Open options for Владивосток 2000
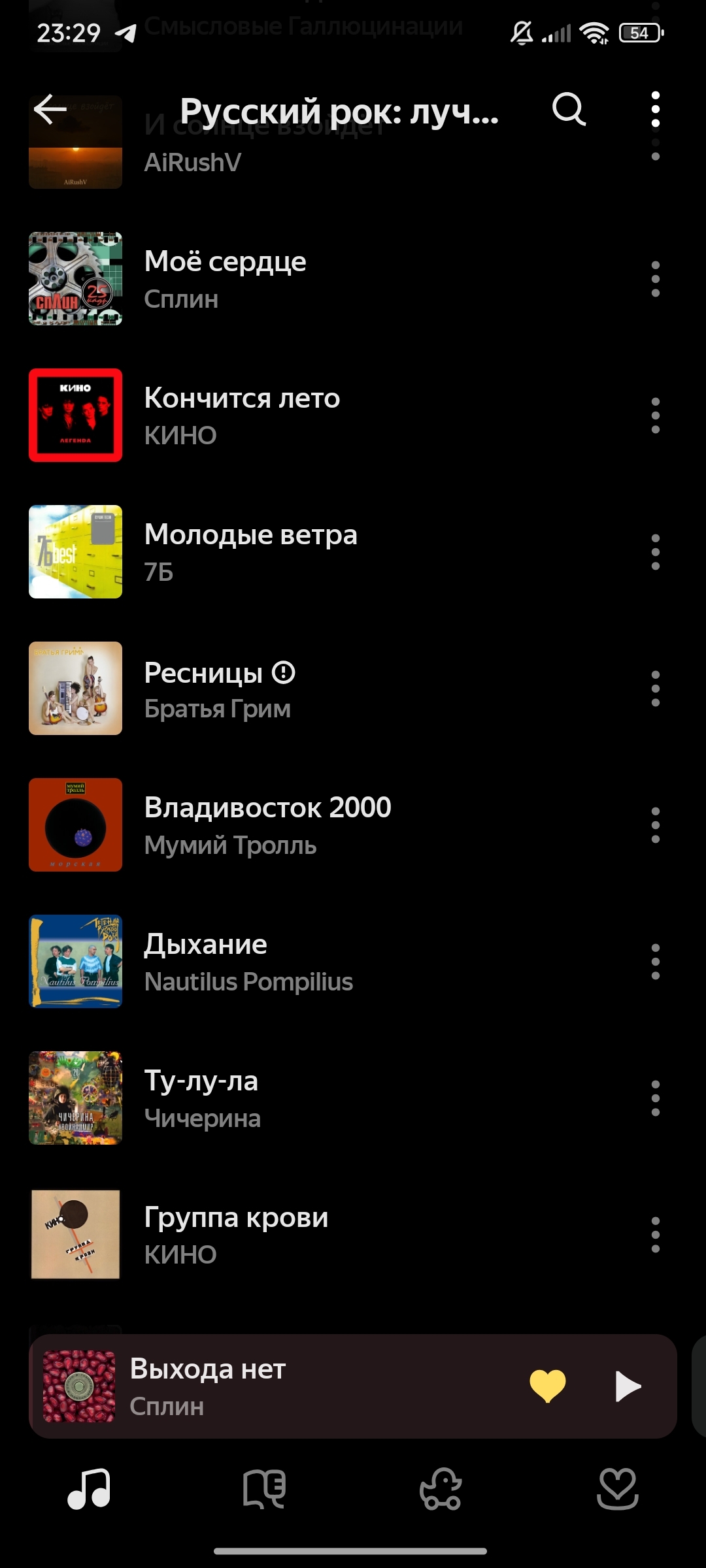Image resolution: width=706 pixels, height=1568 pixels. [655, 825]
